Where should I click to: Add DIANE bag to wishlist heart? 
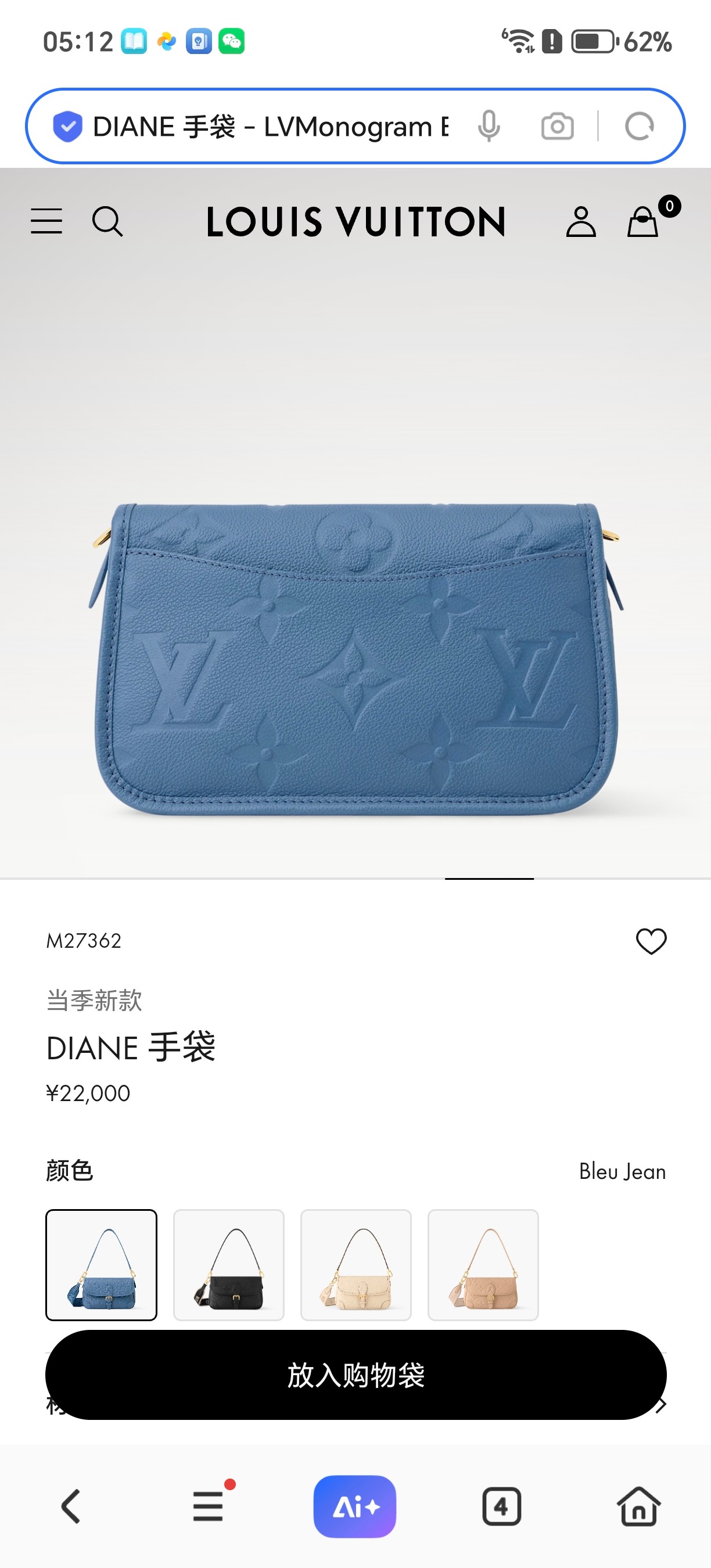[x=651, y=941]
